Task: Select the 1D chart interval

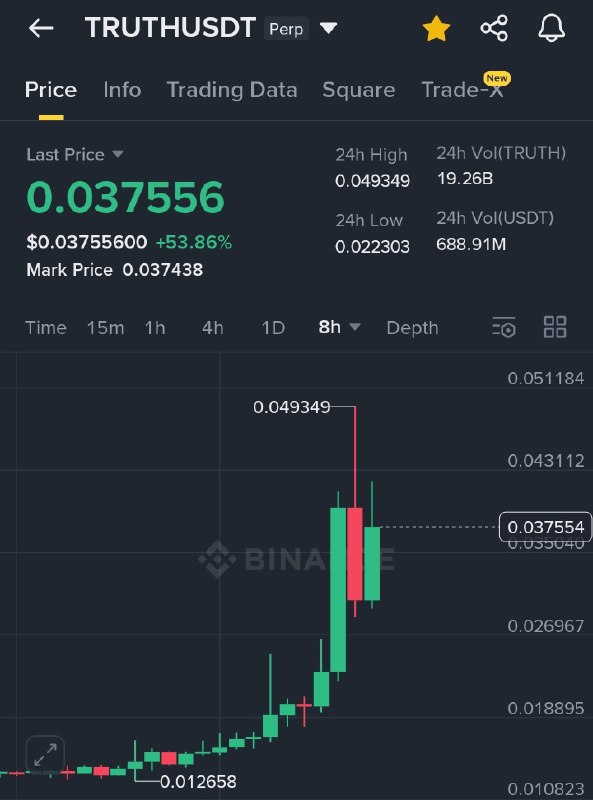Action: coord(273,328)
